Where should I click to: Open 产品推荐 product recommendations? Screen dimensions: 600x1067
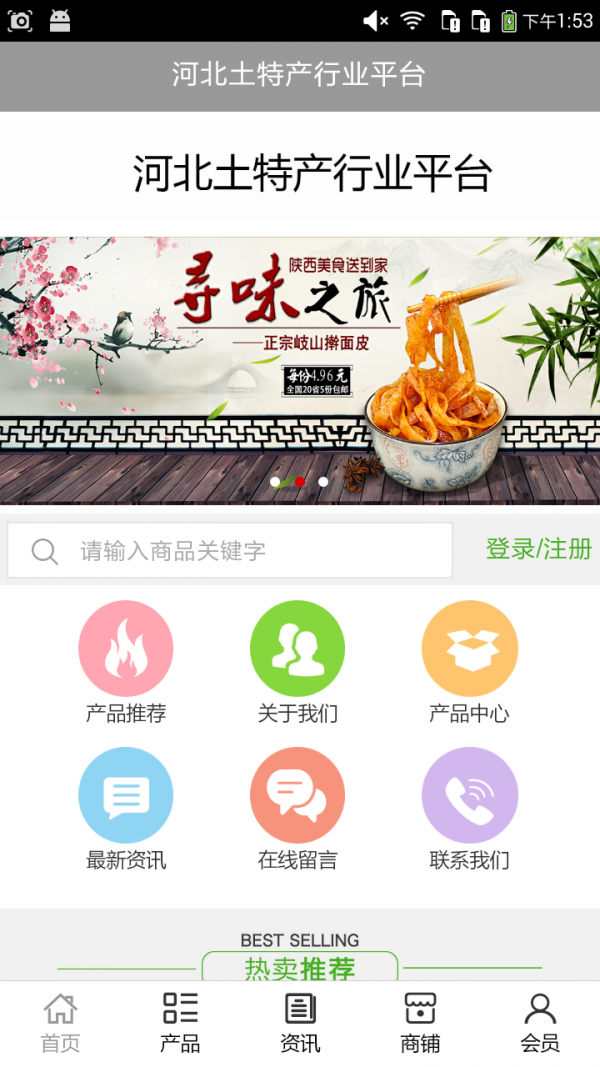126,649
